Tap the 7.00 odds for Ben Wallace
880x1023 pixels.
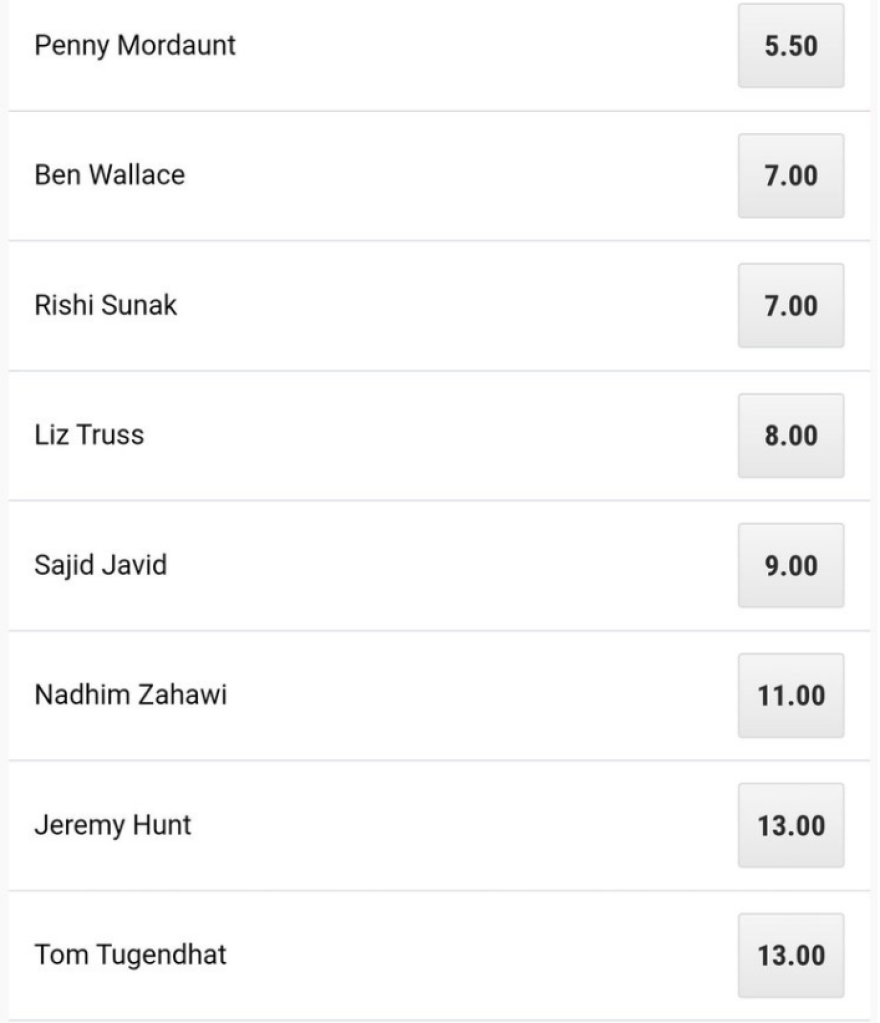click(790, 177)
